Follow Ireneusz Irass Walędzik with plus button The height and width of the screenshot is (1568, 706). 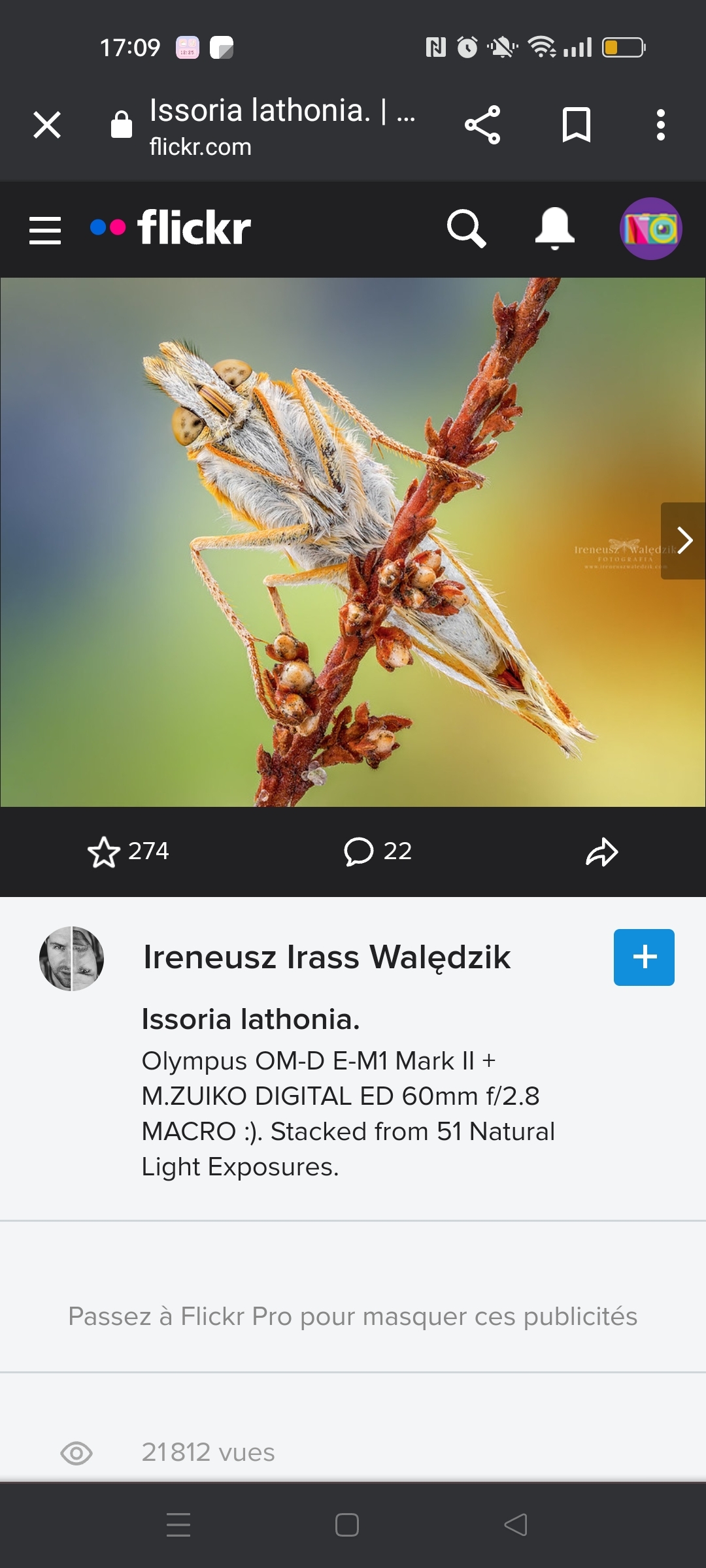click(x=644, y=957)
